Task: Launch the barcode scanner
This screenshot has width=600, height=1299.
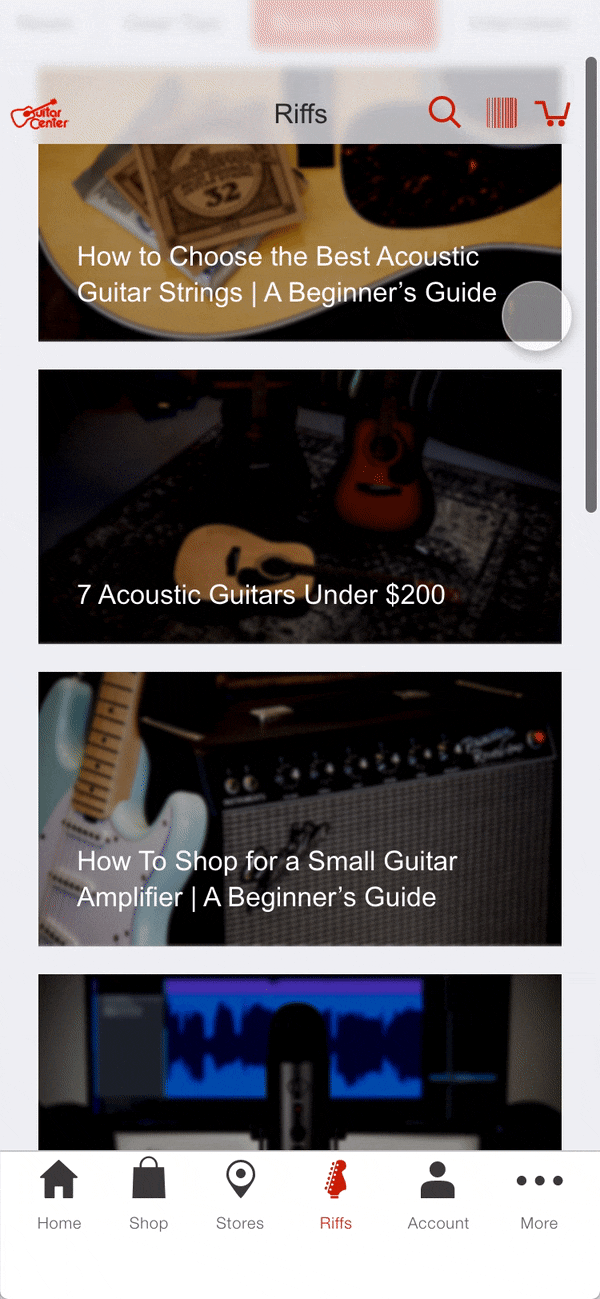Action: pyautogui.click(x=502, y=113)
